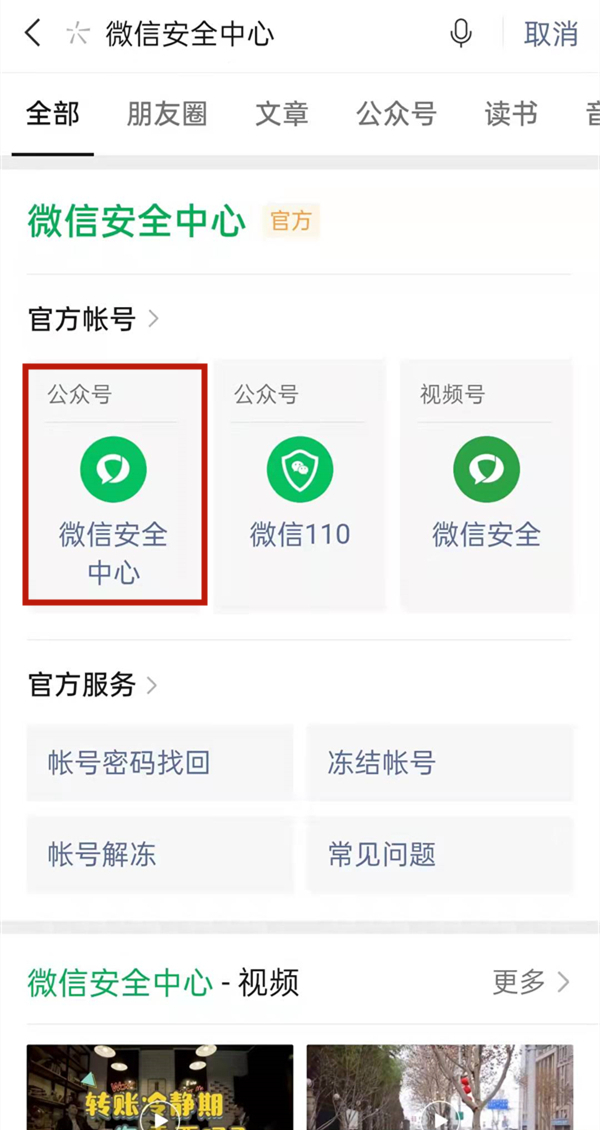Viewport: 600px width, 1130px height.
Task: Open 常见问题 service
Action: click(440, 854)
